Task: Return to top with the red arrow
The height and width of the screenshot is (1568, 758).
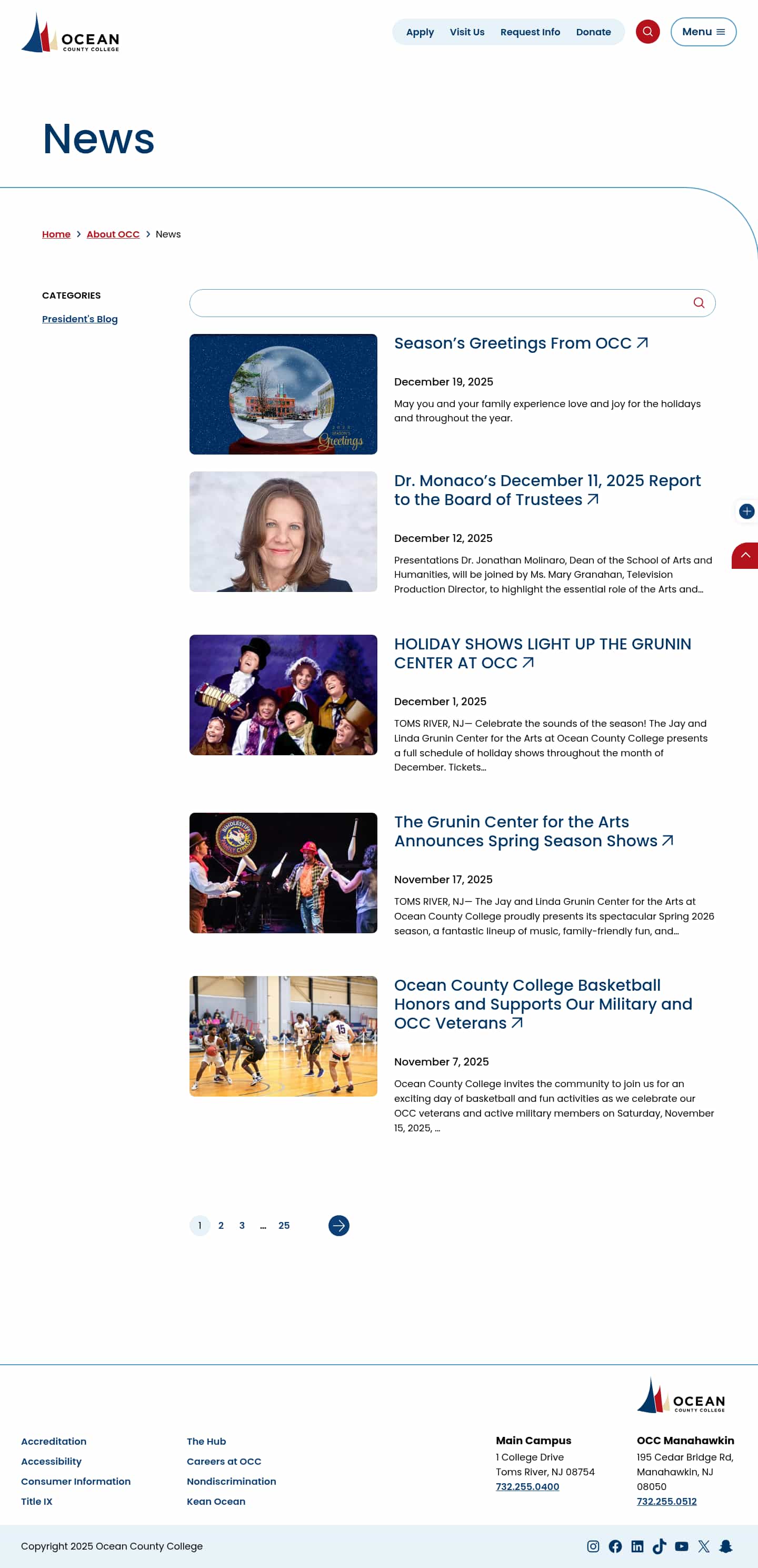Action: click(745, 555)
